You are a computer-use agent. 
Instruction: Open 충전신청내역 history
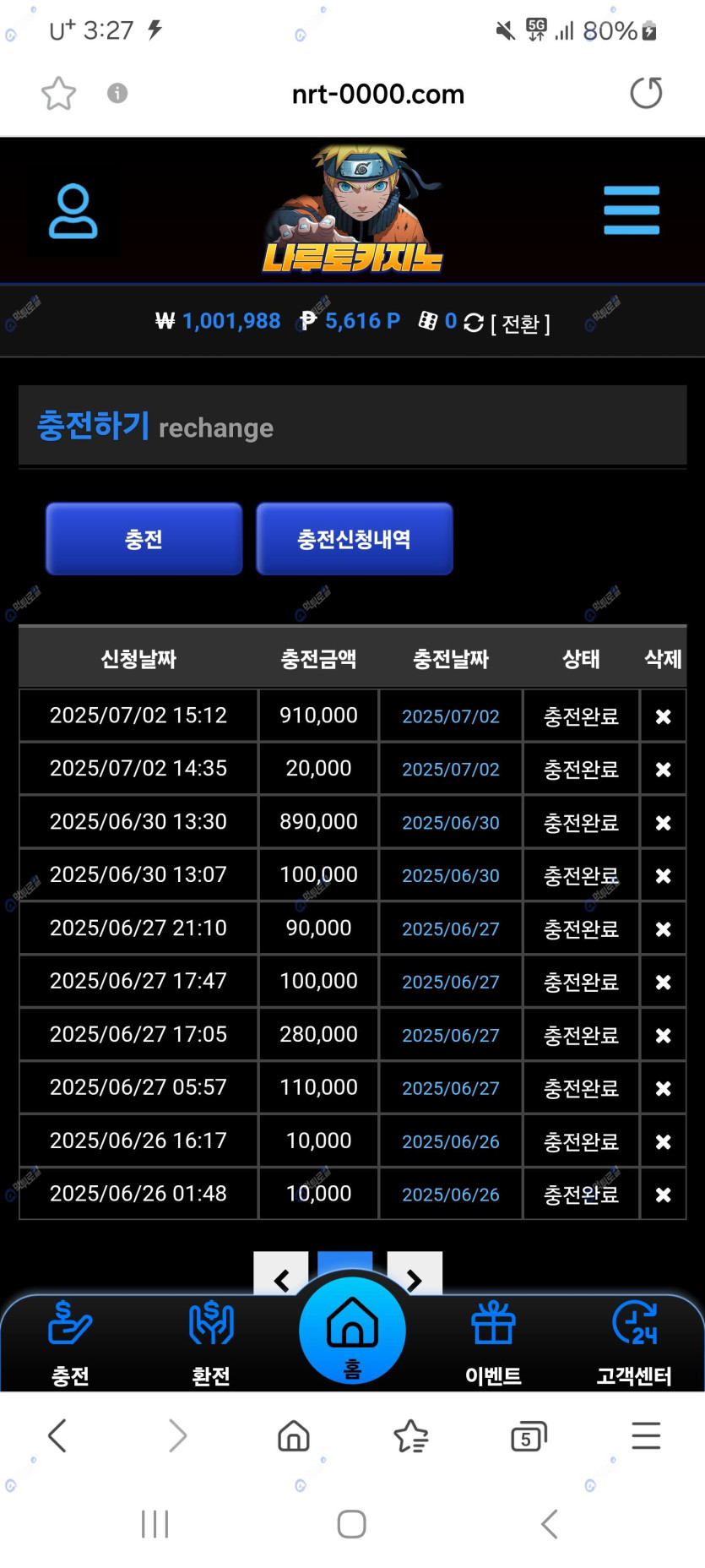pos(354,539)
